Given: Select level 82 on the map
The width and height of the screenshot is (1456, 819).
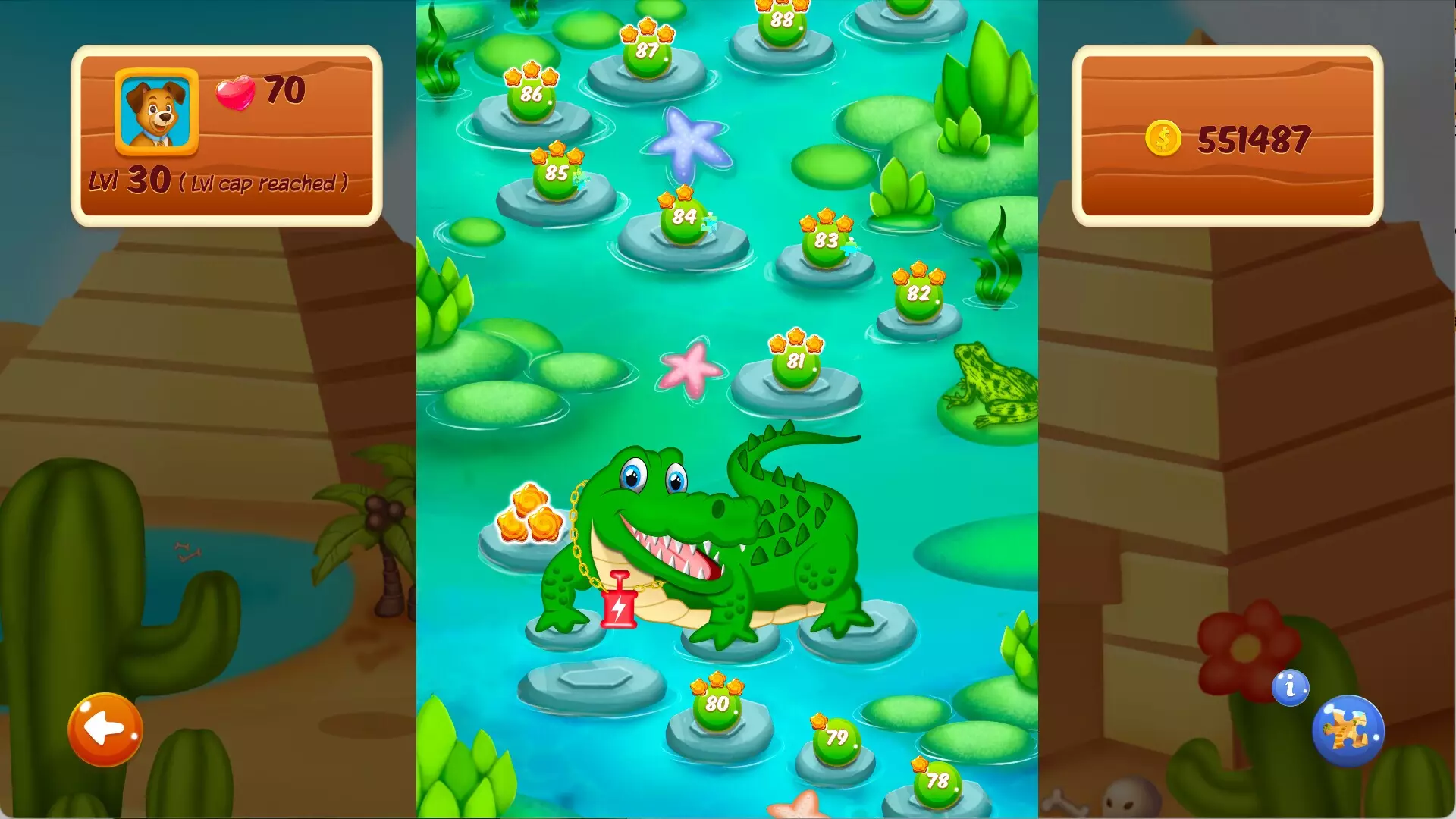Looking at the screenshot, I should (x=918, y=294).
